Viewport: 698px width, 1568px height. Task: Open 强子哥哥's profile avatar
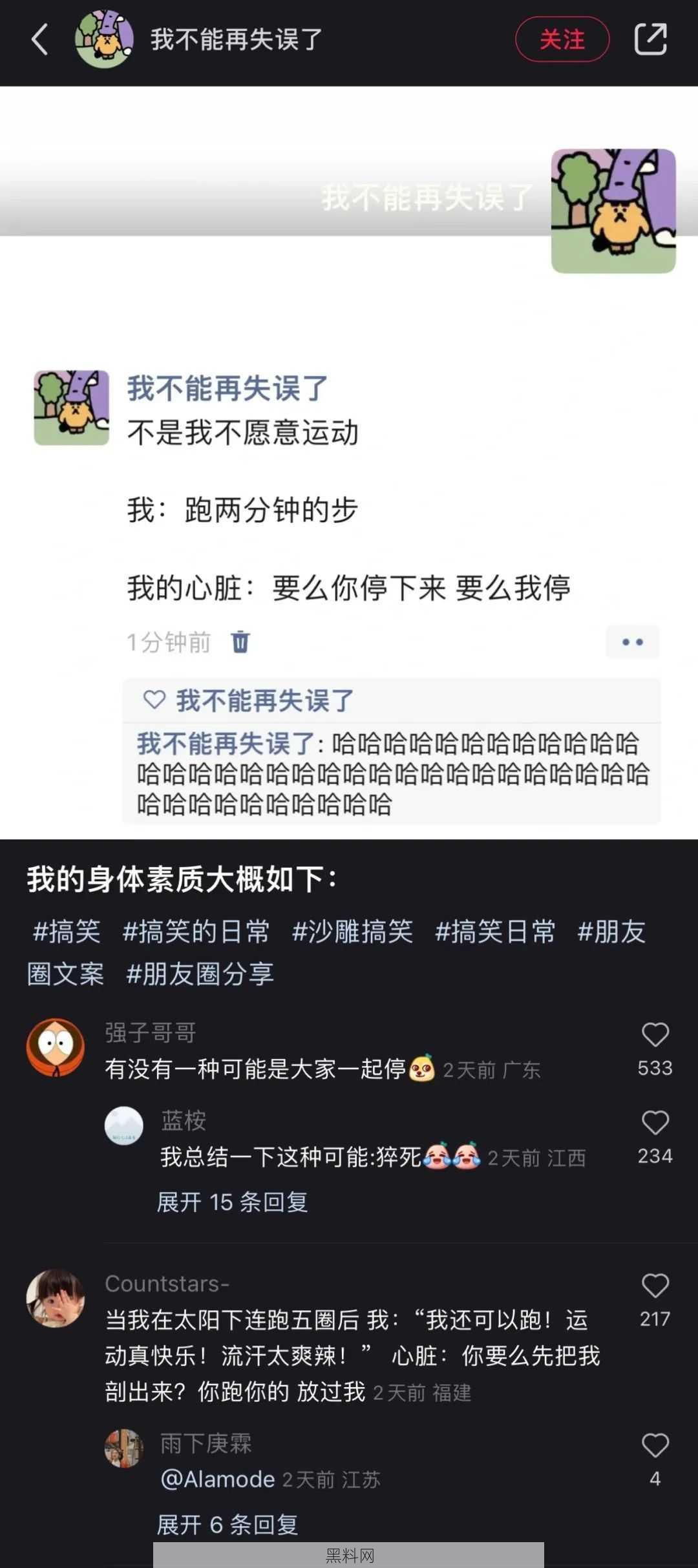click(56, 1047)
